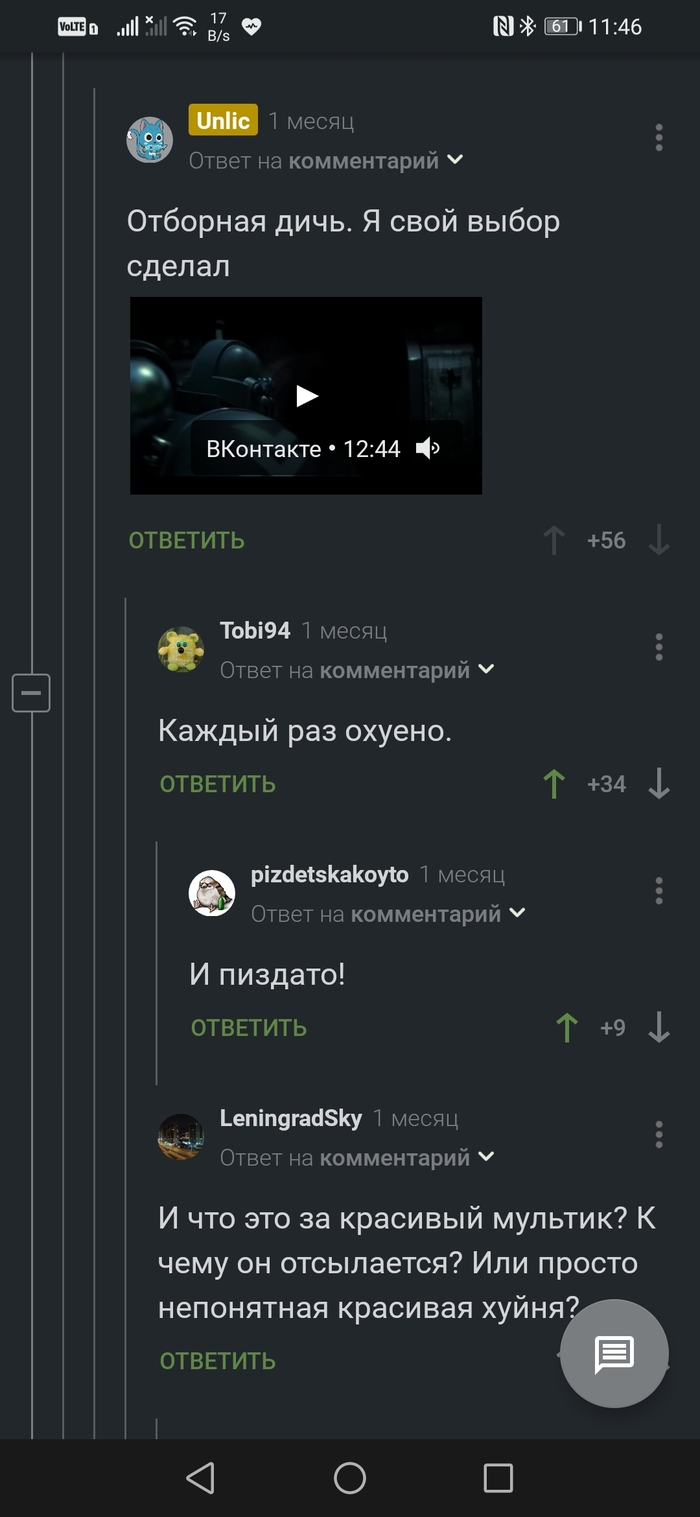Image resolution: width=700 pixels, height=1517 pixels.
Task: Tap ОТВЕТИТЬ under Unlic's comment
Action: [186, 540]
